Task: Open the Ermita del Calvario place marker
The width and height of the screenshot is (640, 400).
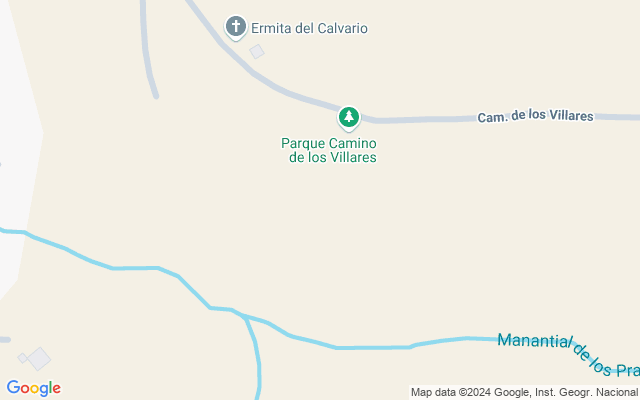Action: [236, 27]
